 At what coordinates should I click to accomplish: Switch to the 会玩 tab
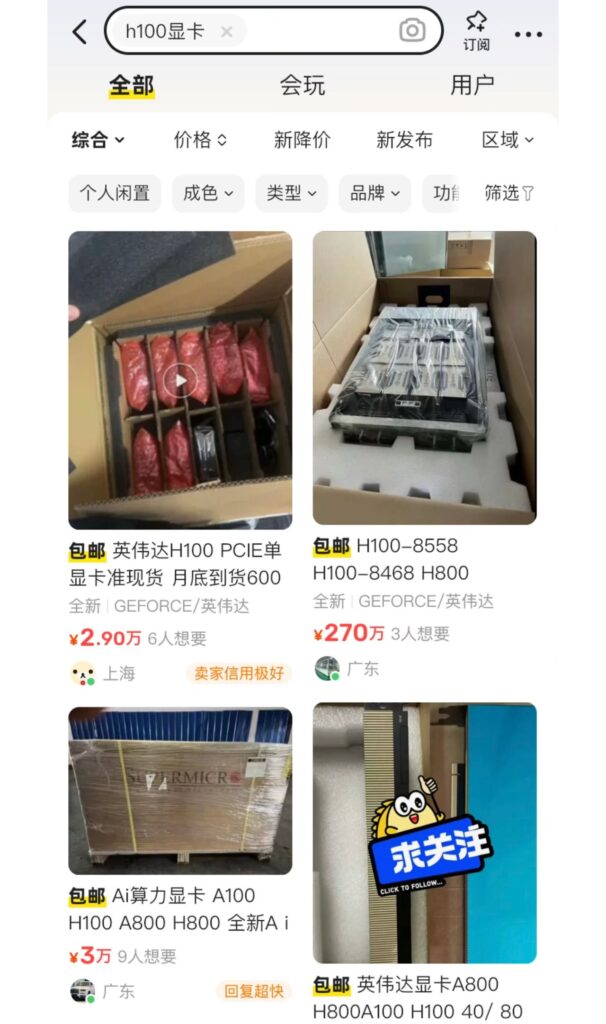click(x=302, y=86)
